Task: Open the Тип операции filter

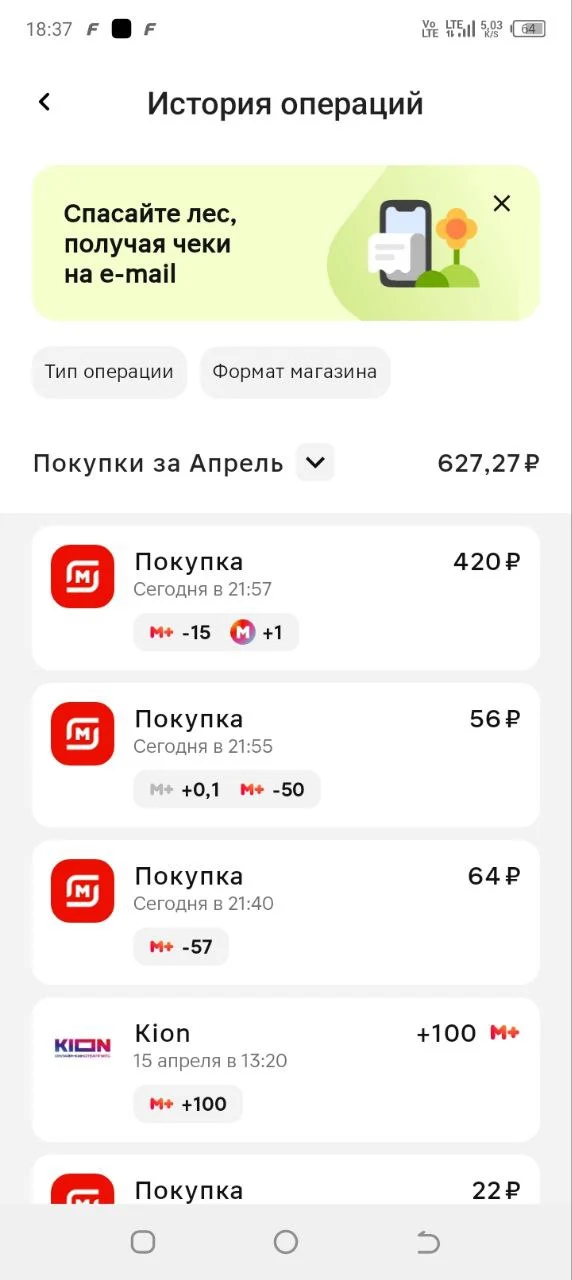Action: pos(109,372)
